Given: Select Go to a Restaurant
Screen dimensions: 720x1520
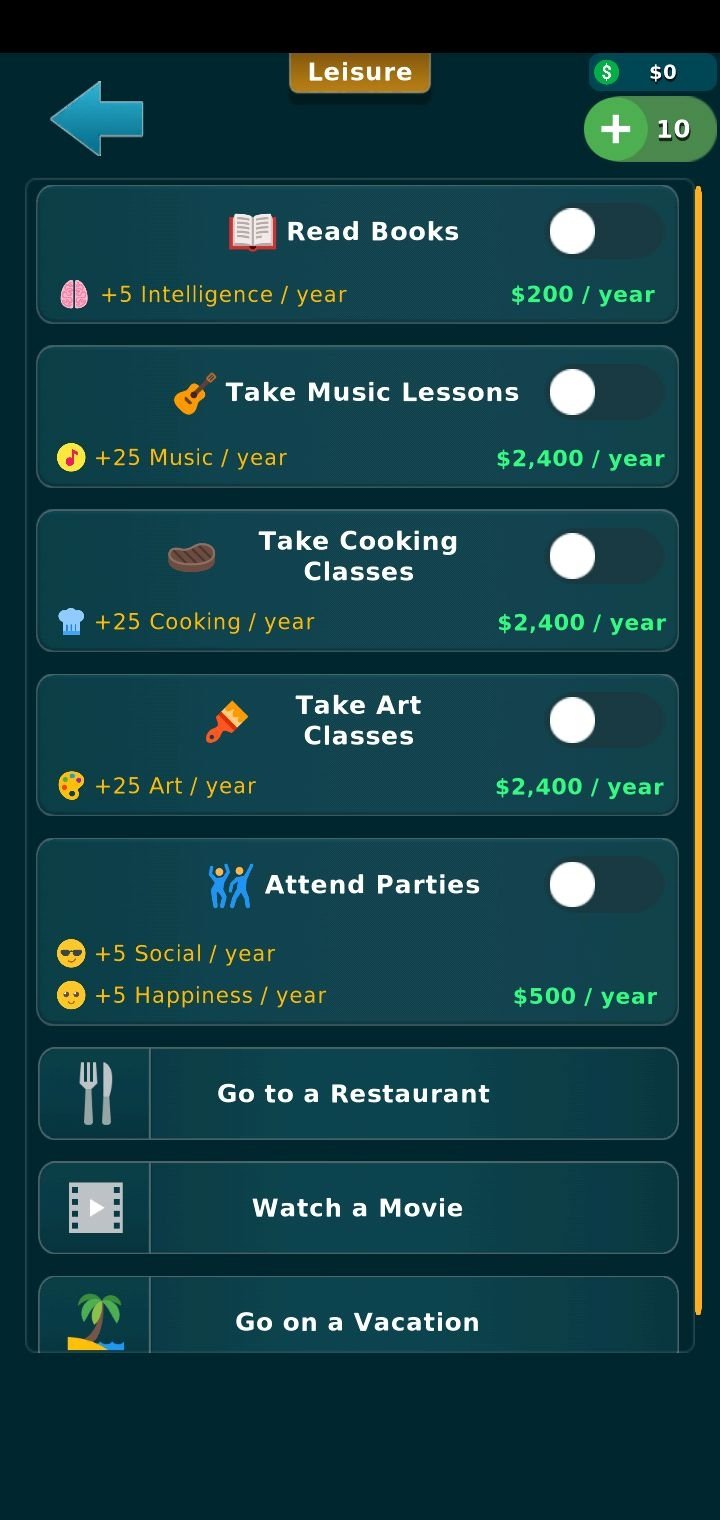Looking at the screenshot, I should coord(358,1093).
